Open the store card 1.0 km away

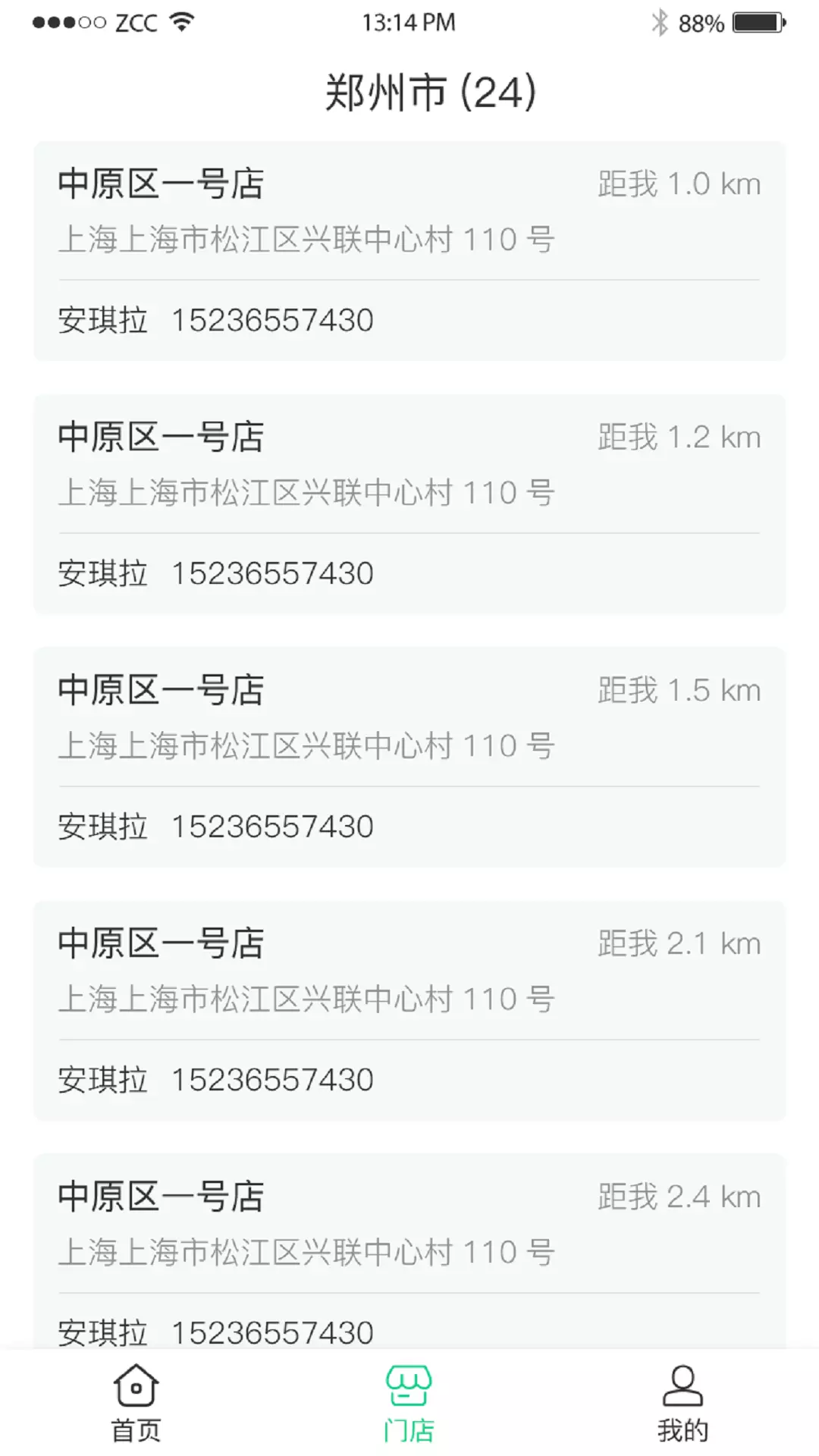pyautogui.click(x=409, y=251)
